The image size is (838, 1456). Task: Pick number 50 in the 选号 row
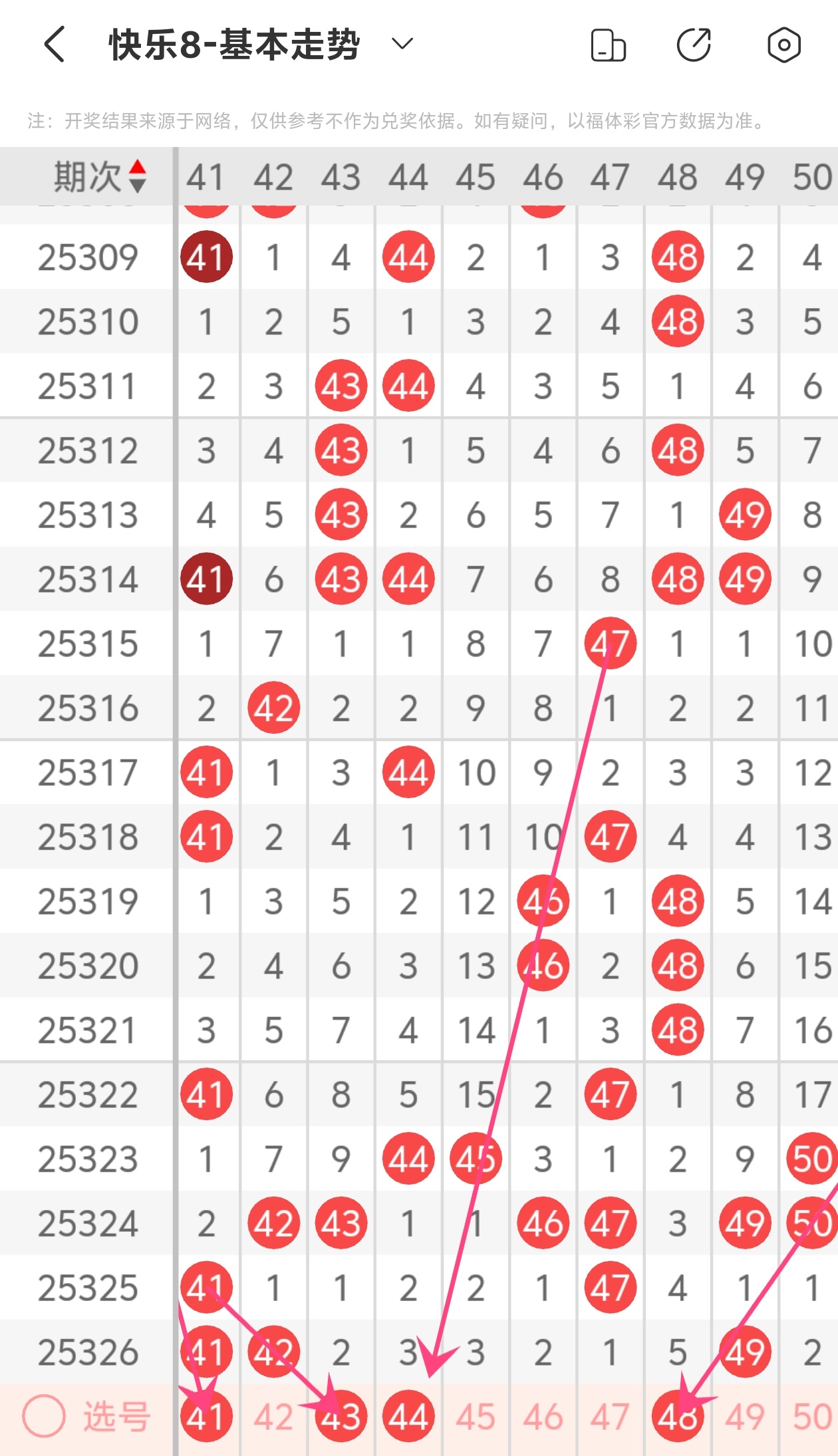coord(811,1416)
